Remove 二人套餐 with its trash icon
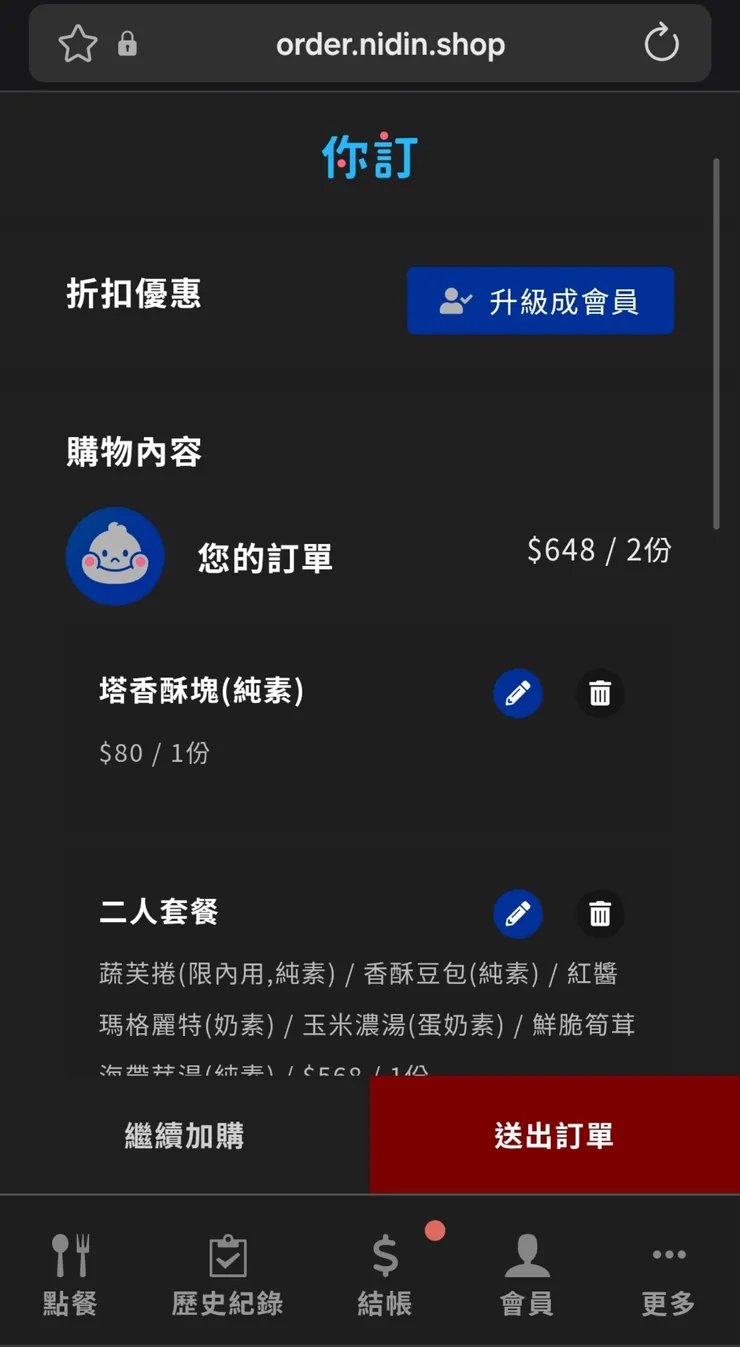740x1347 pixels. (x=600, y=914)
